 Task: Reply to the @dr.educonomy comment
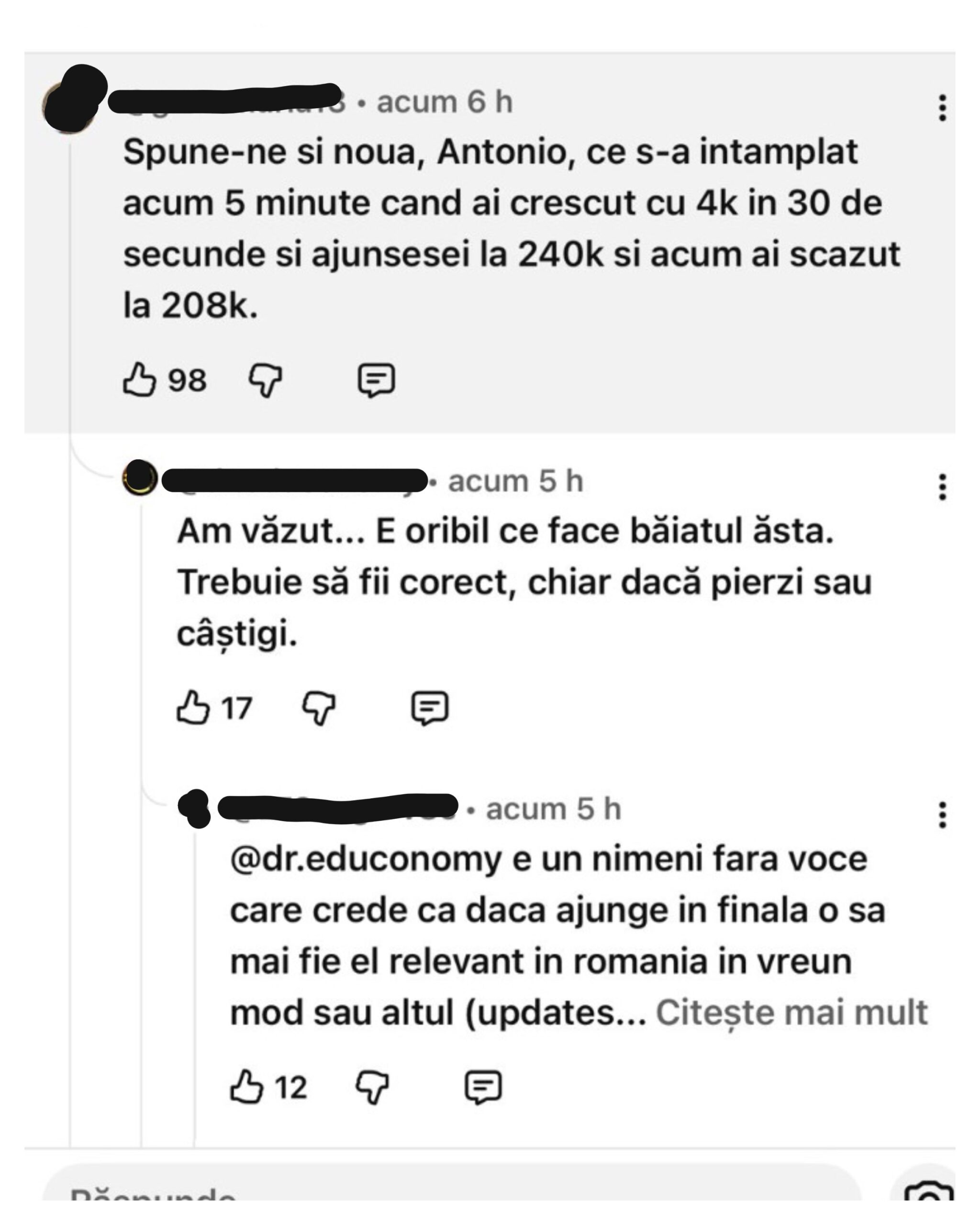point(483,1087)
